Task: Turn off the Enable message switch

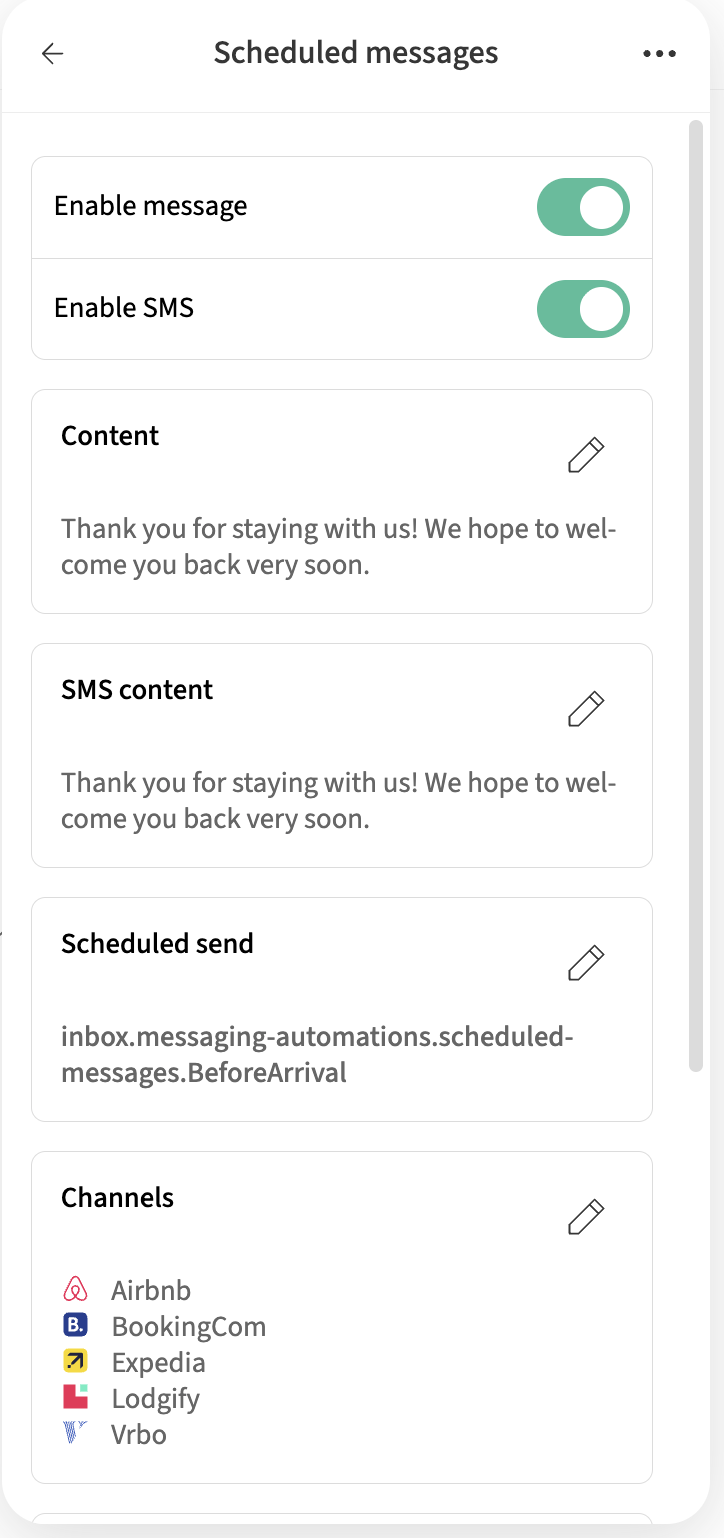Action: pos(584,207)
